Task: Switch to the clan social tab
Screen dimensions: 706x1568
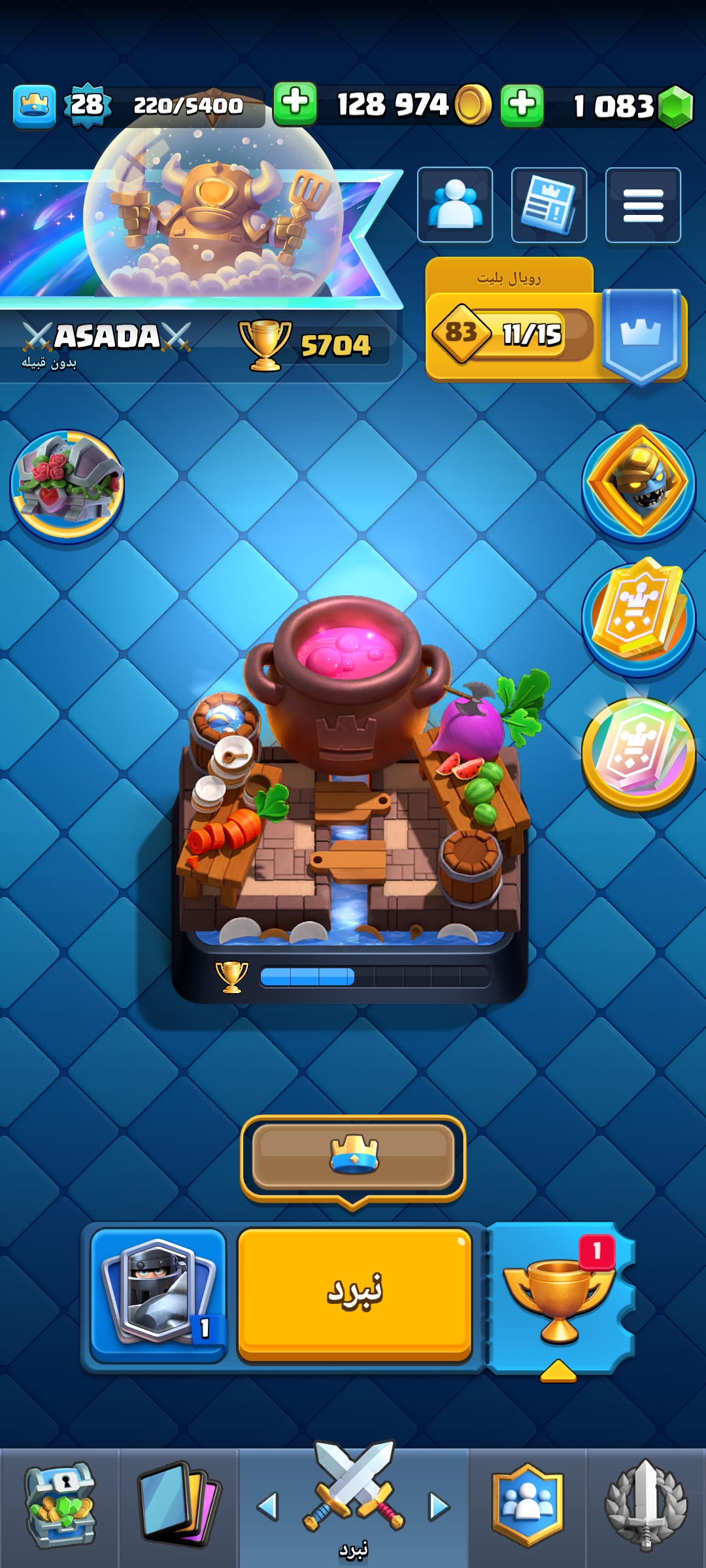Action: click(527, 1506)
